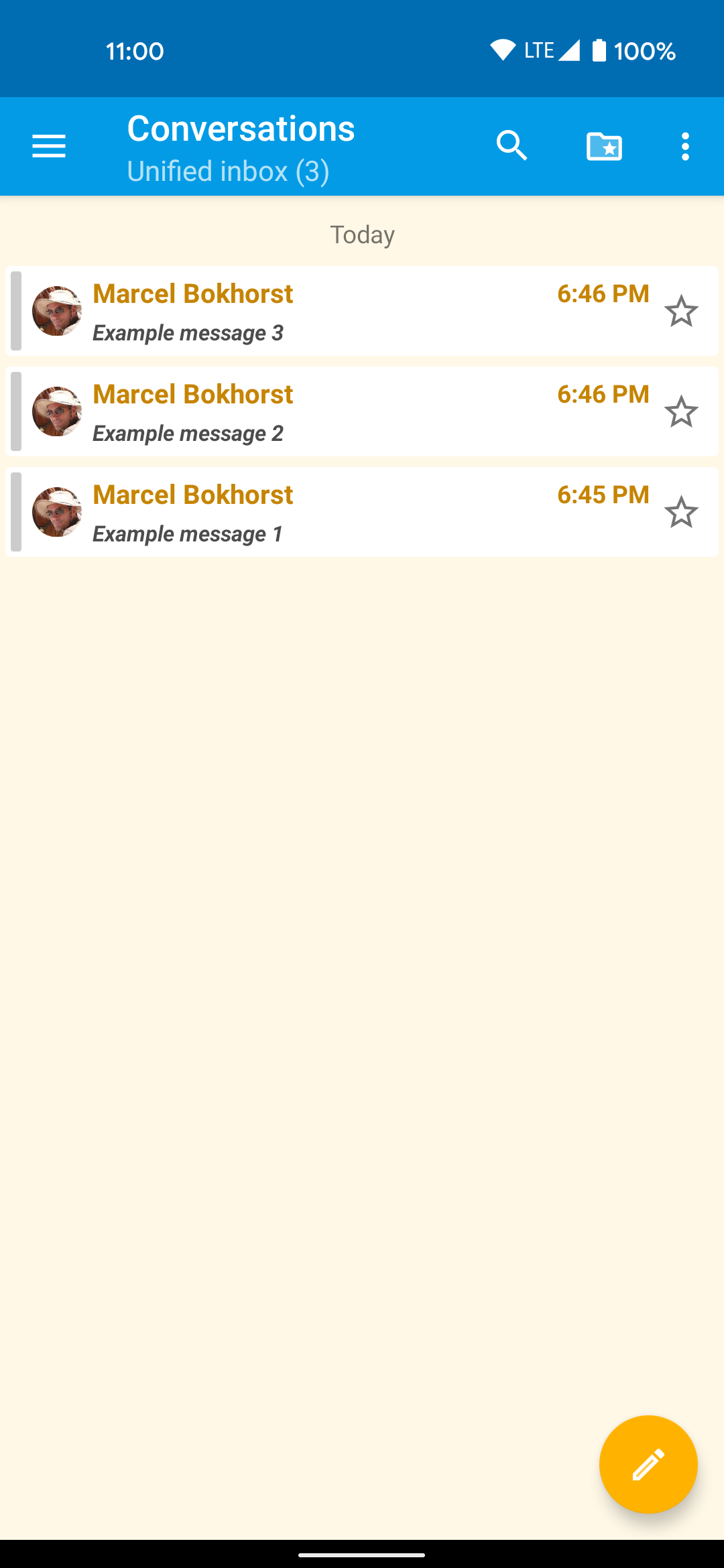Image resolution: width=724 pixels, height=1568 pixels.
Task: Tap the 6:45 PM timestamp
Action: (603, 494)
